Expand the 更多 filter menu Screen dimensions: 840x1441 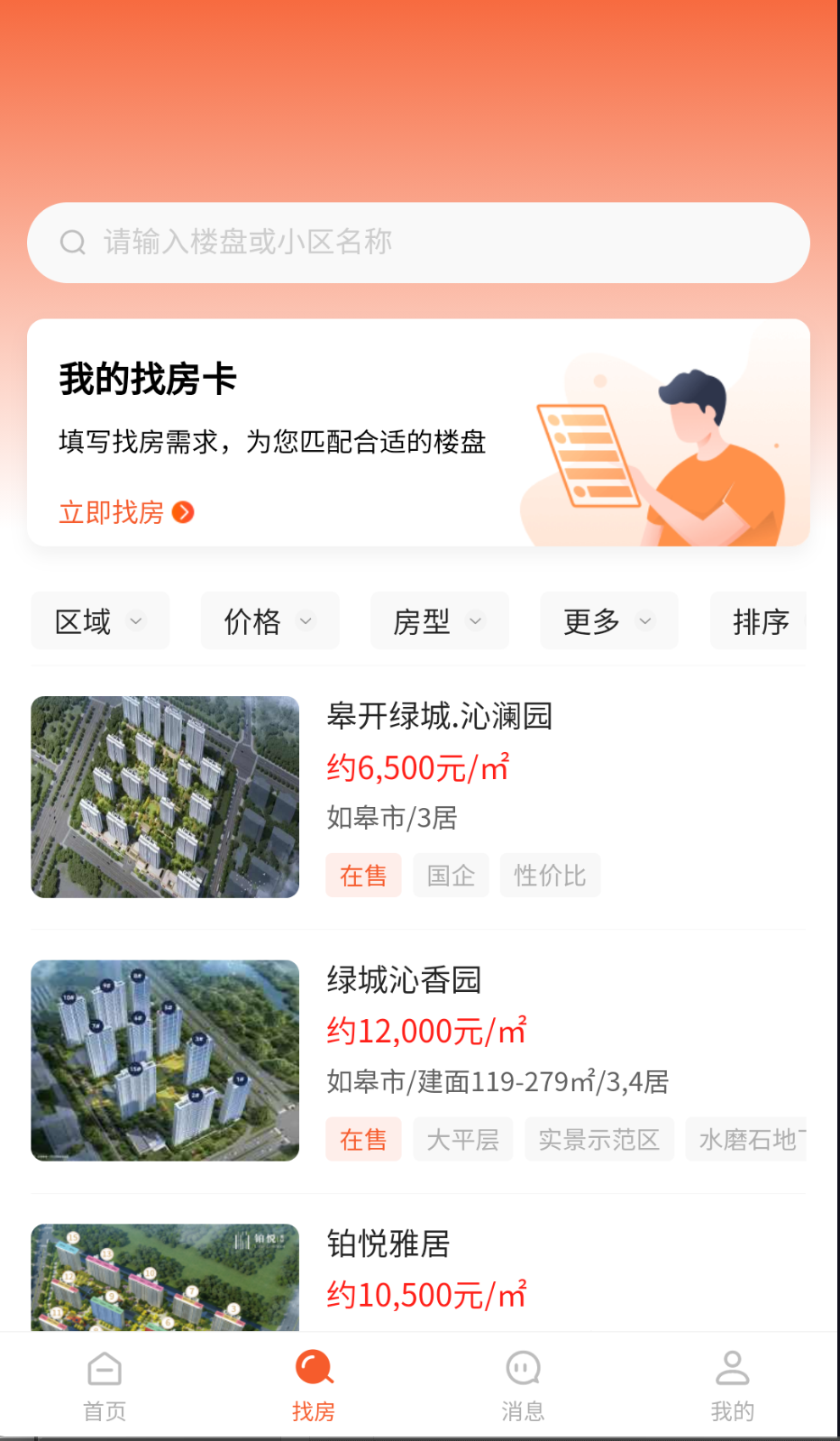pyautogui.click(x=608, y=620)
